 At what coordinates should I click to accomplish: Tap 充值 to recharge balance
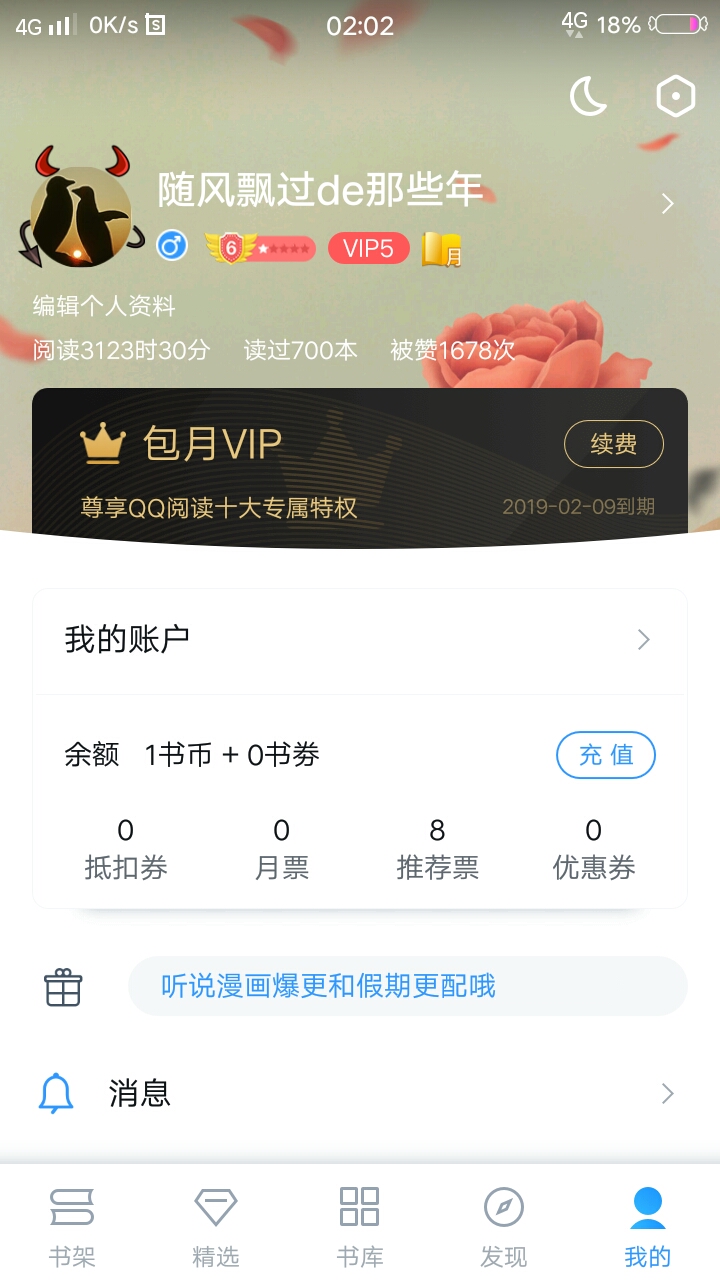click(x=605, y=755)
